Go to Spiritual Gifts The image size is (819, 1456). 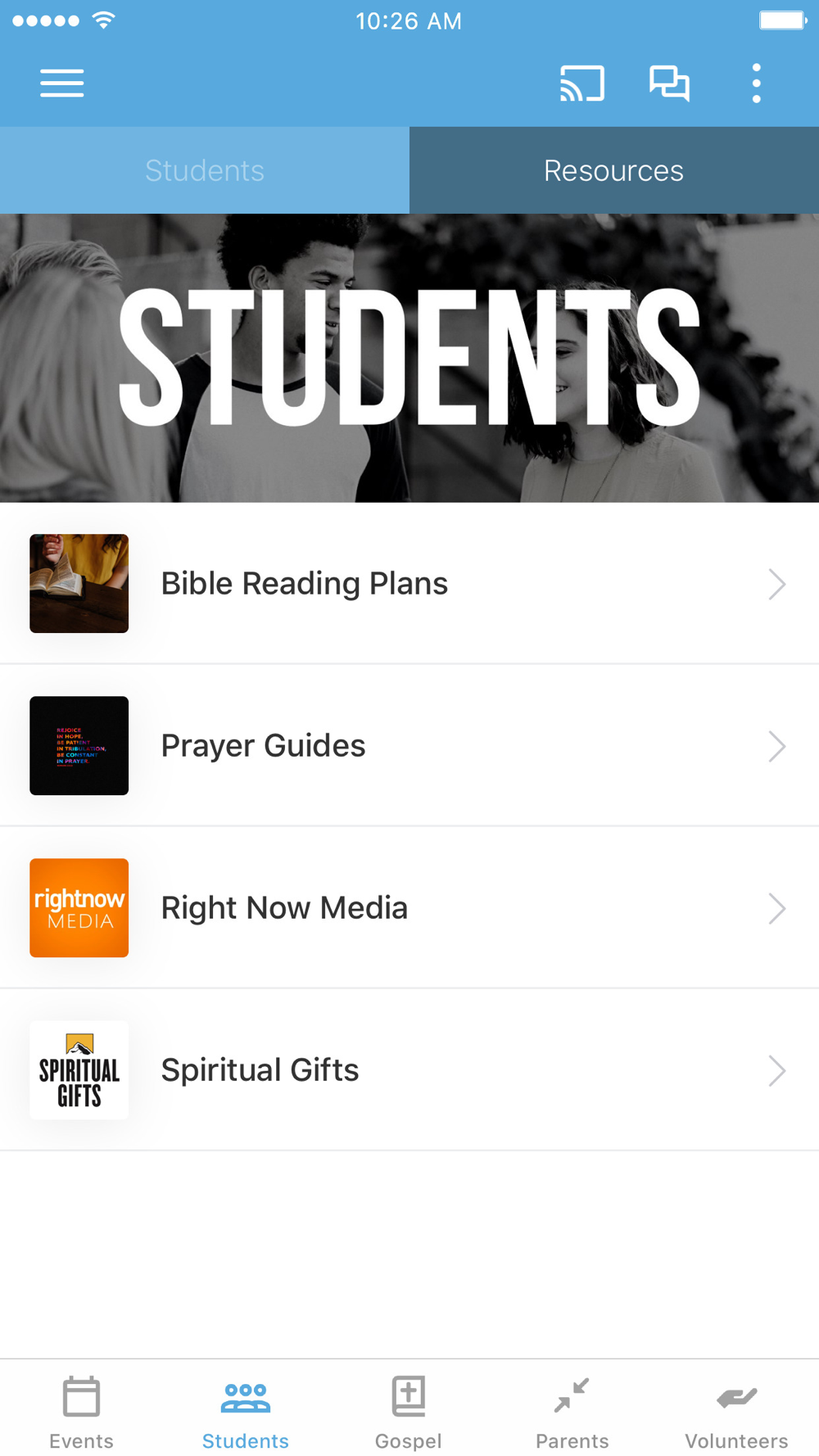[x=409, y=1070]
